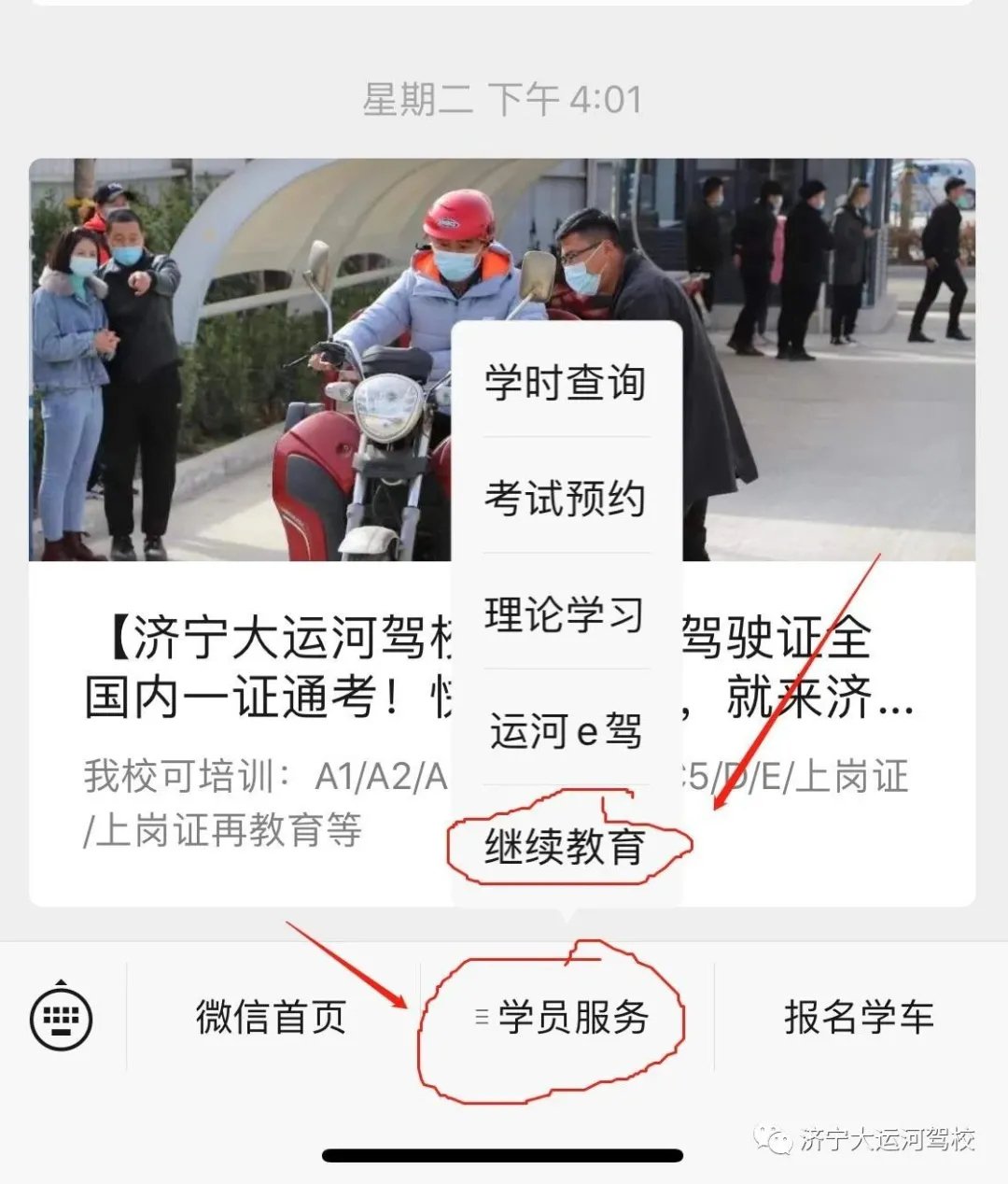1008x1184 pixels.
Task: Tap the keyboard icon to switch input mode
Action: click(x=59, y=1020)
